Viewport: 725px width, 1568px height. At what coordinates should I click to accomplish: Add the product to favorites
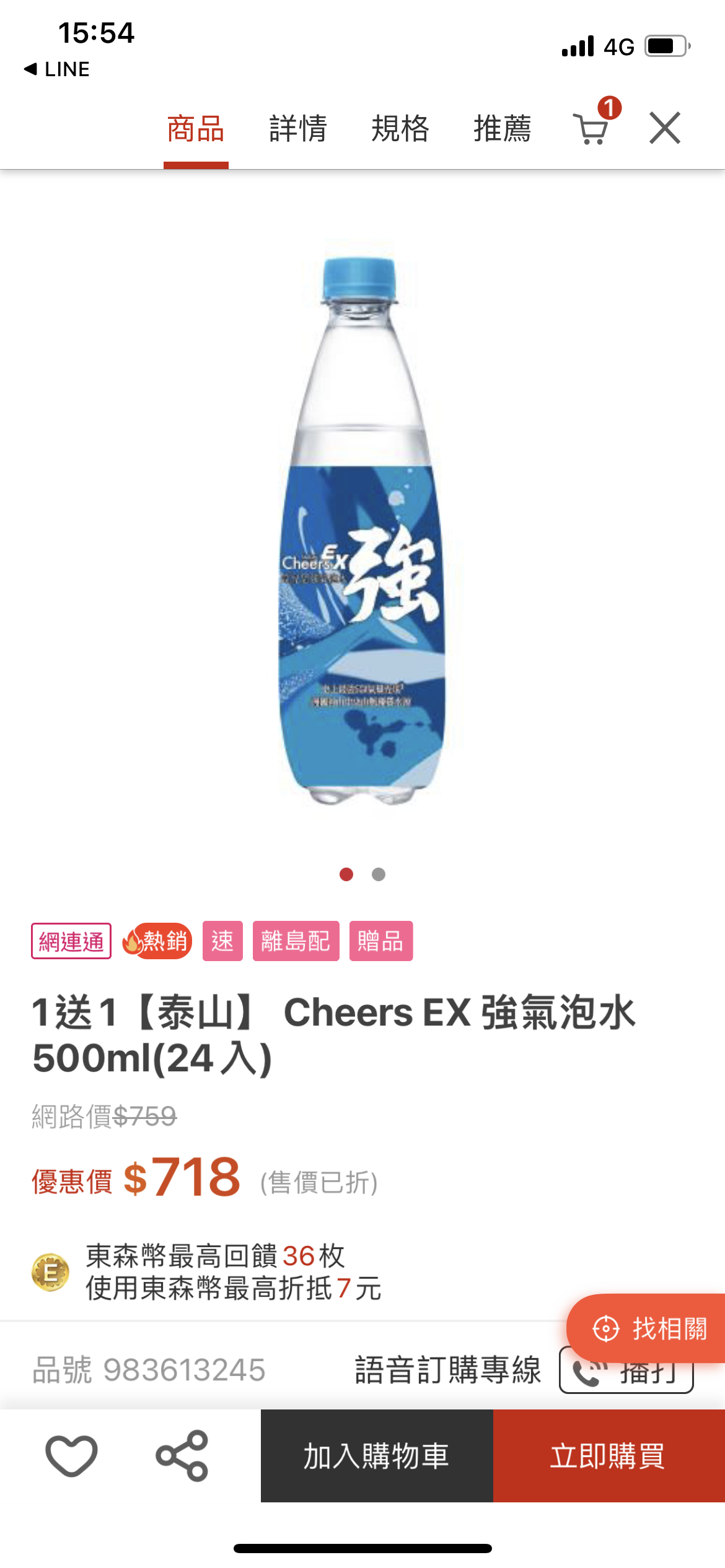[x=71, y=1456]
